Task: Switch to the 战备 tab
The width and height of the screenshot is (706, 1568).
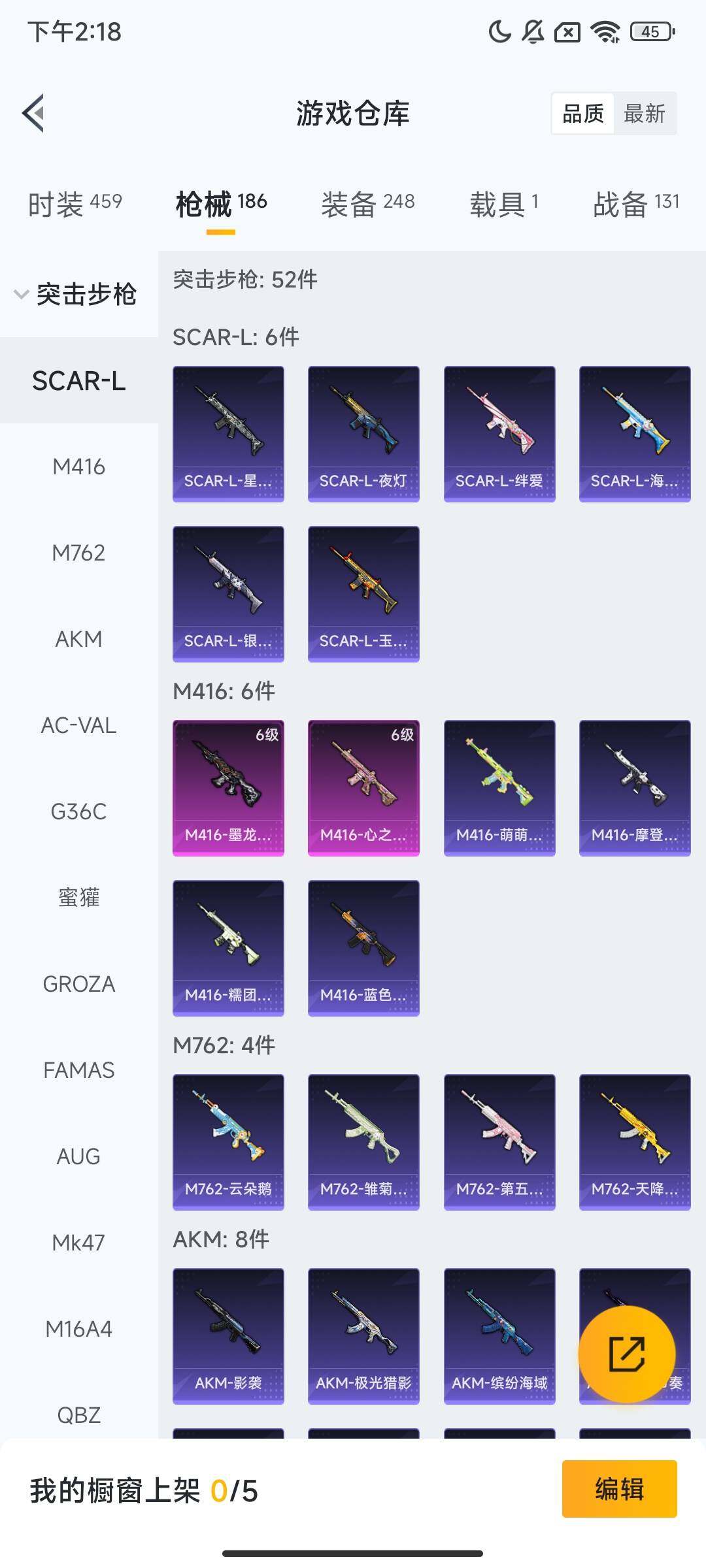Action: point(635,203)
